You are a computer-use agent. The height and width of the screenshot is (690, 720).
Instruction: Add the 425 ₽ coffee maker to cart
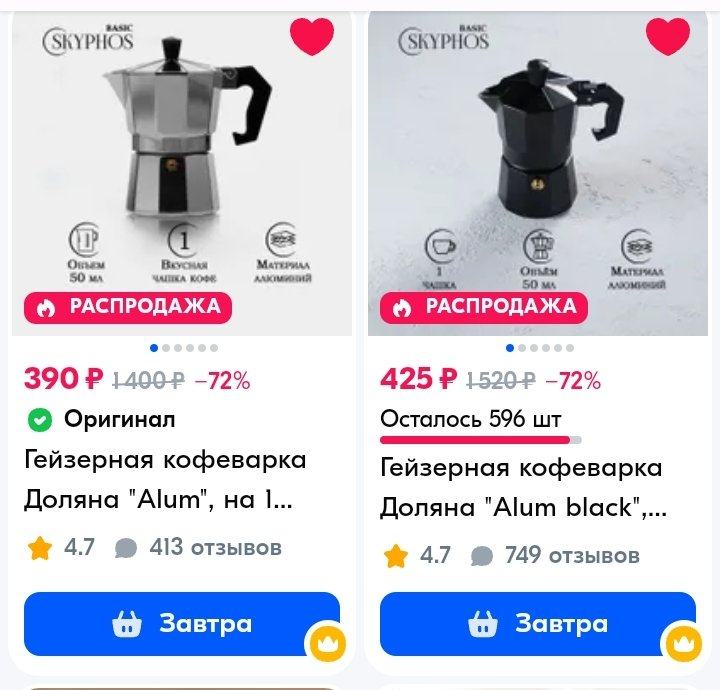[x=538, y=624]
